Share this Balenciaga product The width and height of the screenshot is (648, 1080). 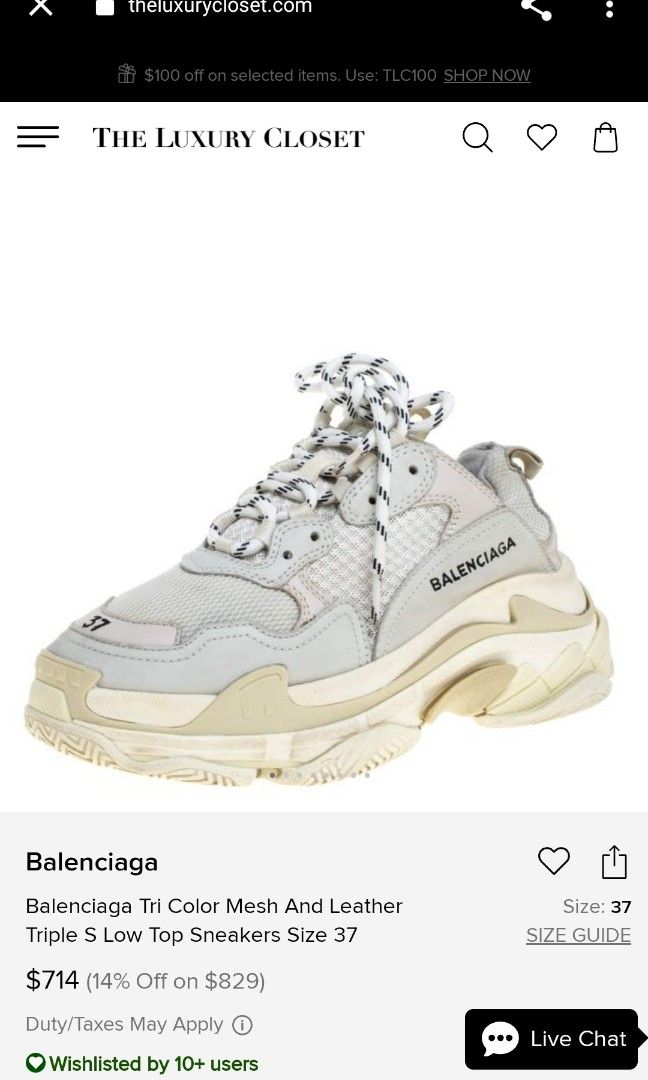click(x=614, y=861)
